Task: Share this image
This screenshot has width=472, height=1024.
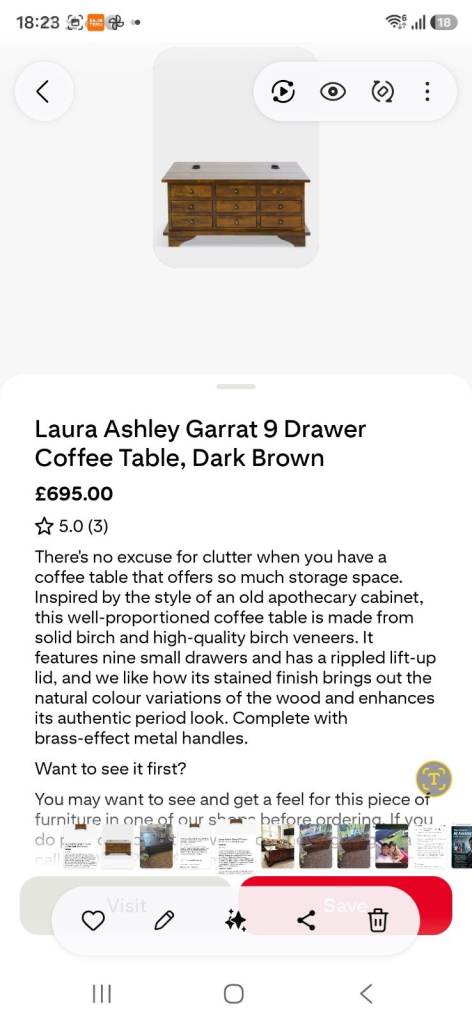Action: (306, 921)
